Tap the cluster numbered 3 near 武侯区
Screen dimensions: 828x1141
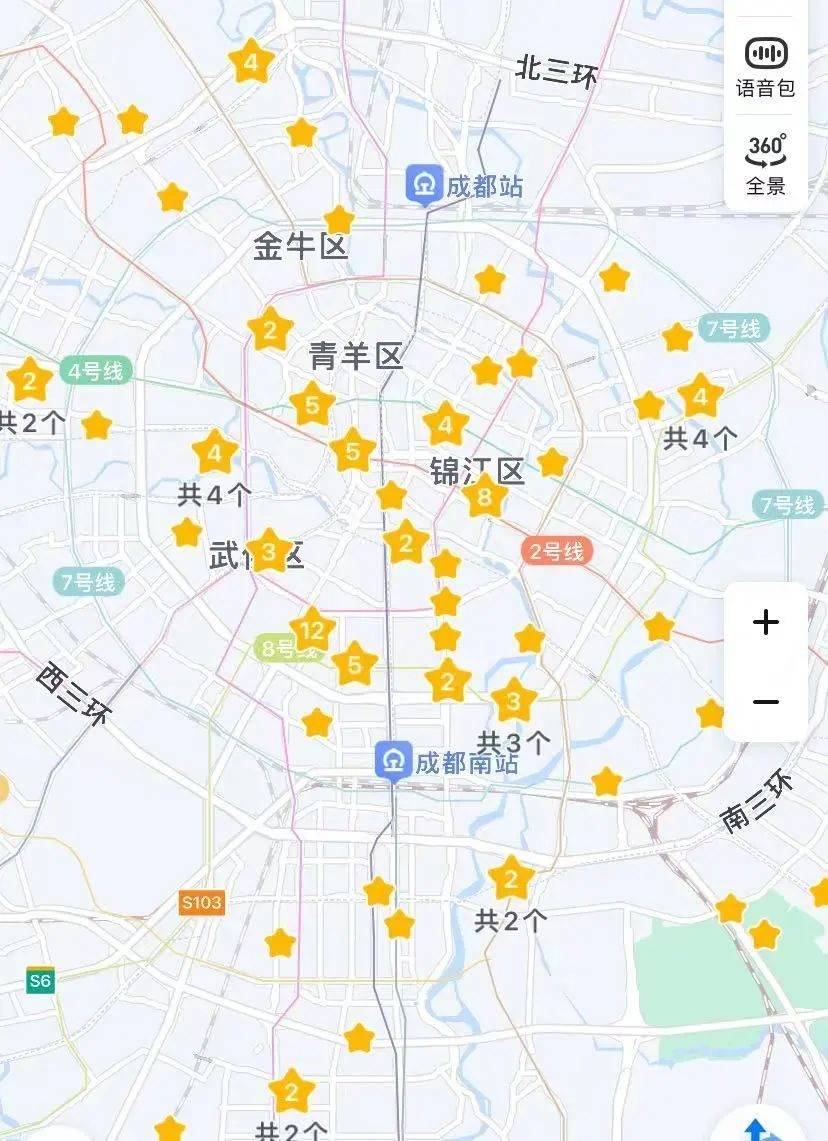pyautogui.click(x=269, y=551)
